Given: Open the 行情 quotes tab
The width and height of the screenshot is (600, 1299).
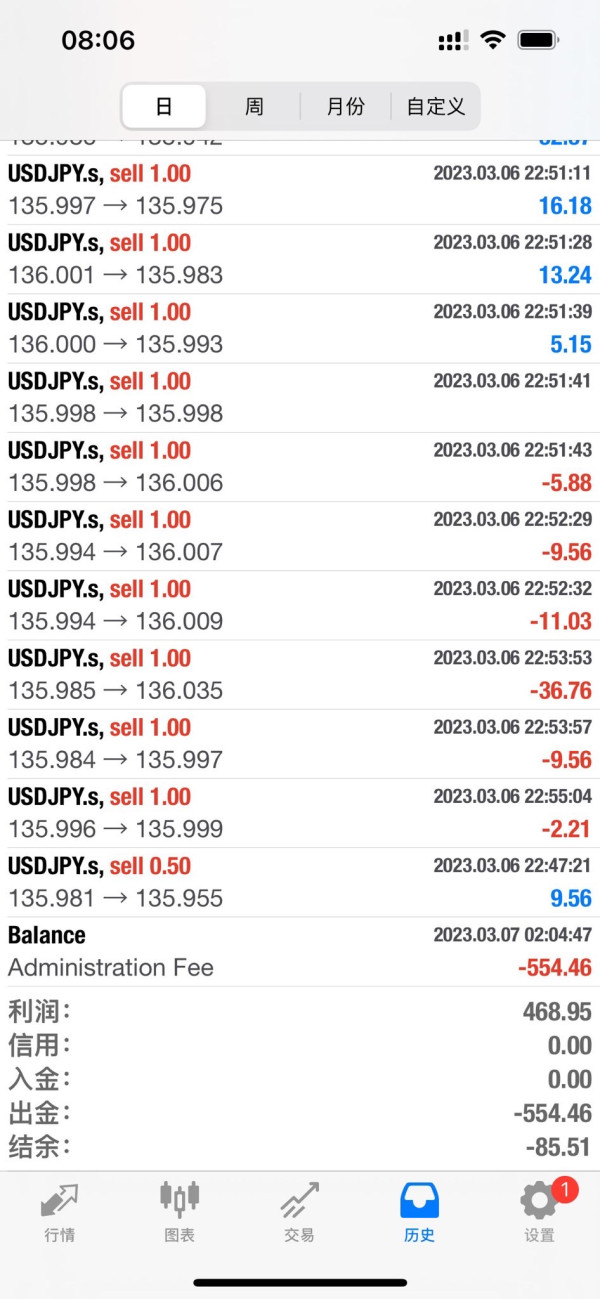Looking at the screenshot, I should coord(60,1211).
